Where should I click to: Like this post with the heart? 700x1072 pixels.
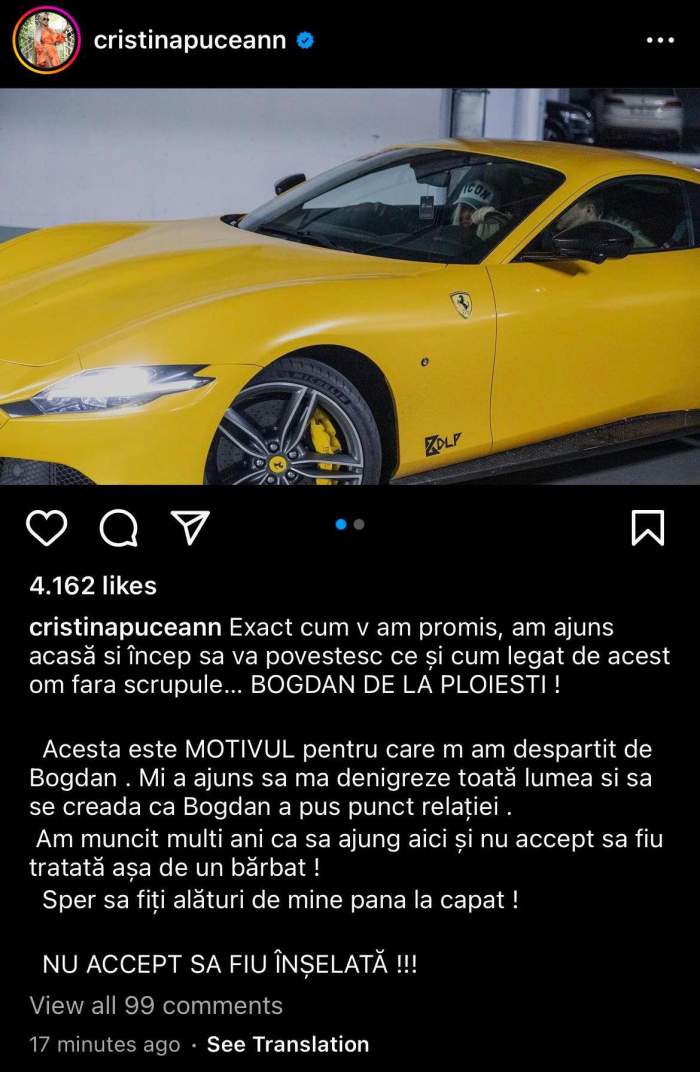coord(45,527)
